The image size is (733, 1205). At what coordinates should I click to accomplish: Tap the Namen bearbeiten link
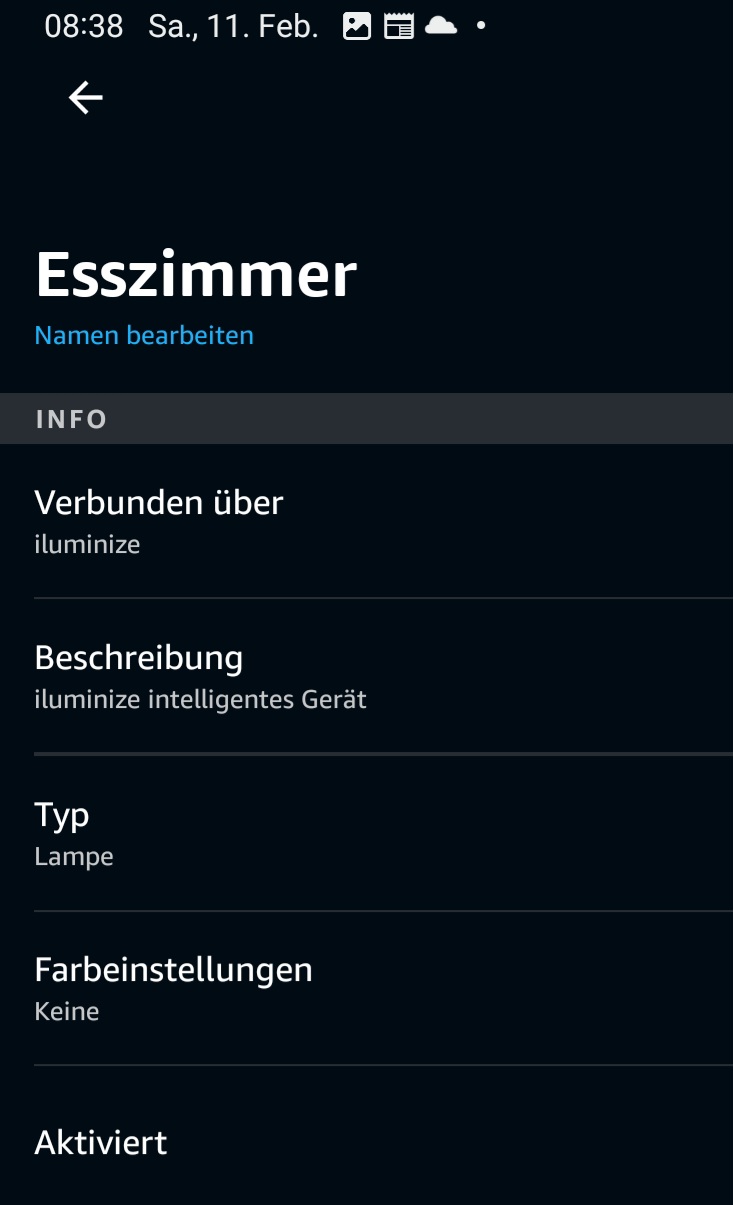coord(144,335)
